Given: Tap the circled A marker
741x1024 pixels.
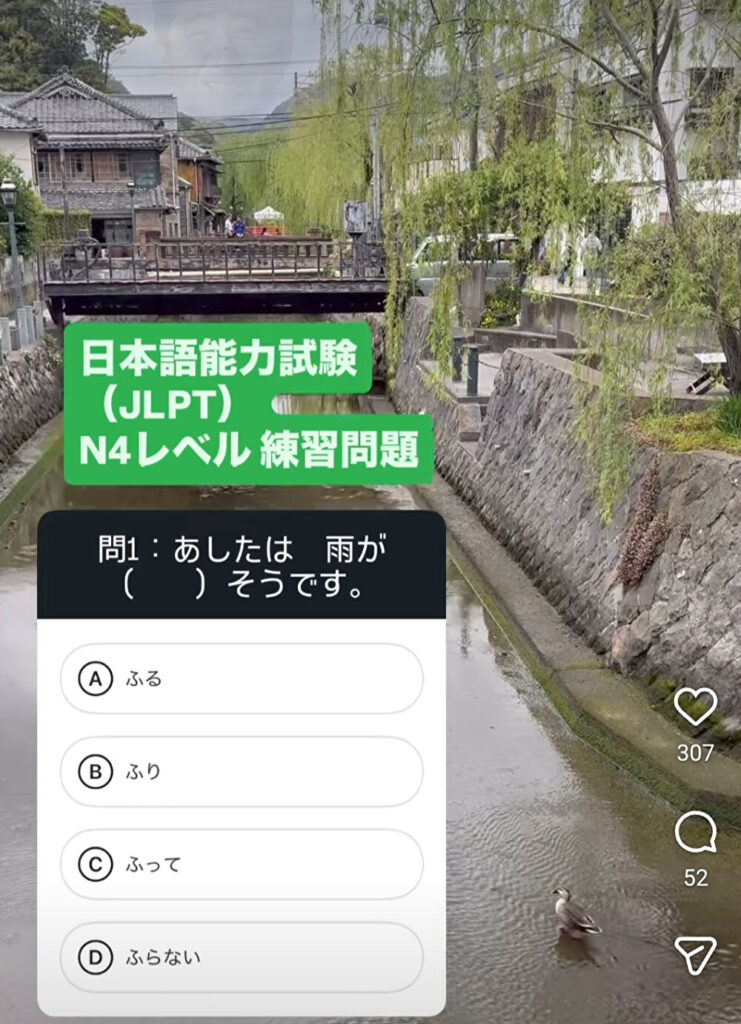Looking at the screenshot, I should click(96, 677).
